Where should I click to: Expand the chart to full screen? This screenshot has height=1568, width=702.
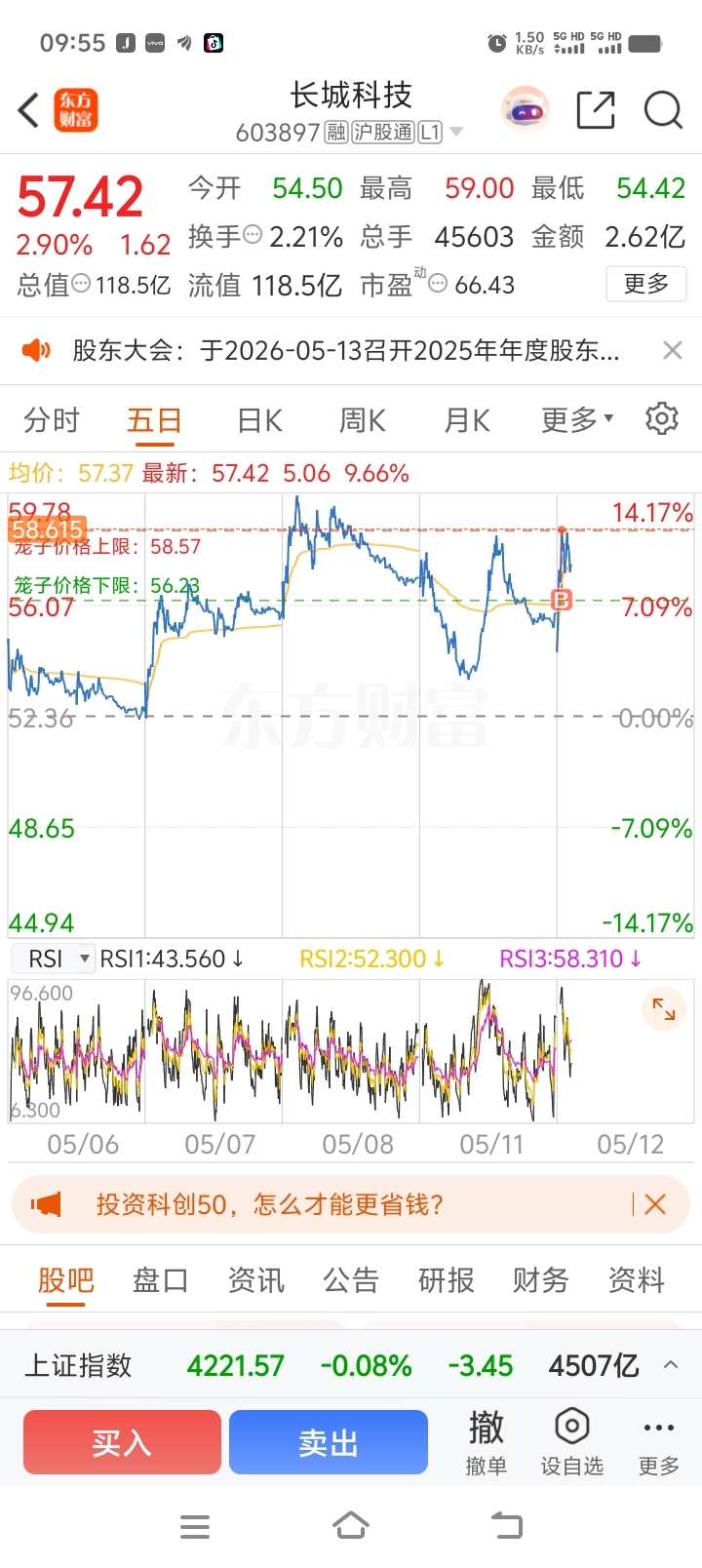click(x=664, y=1009)
